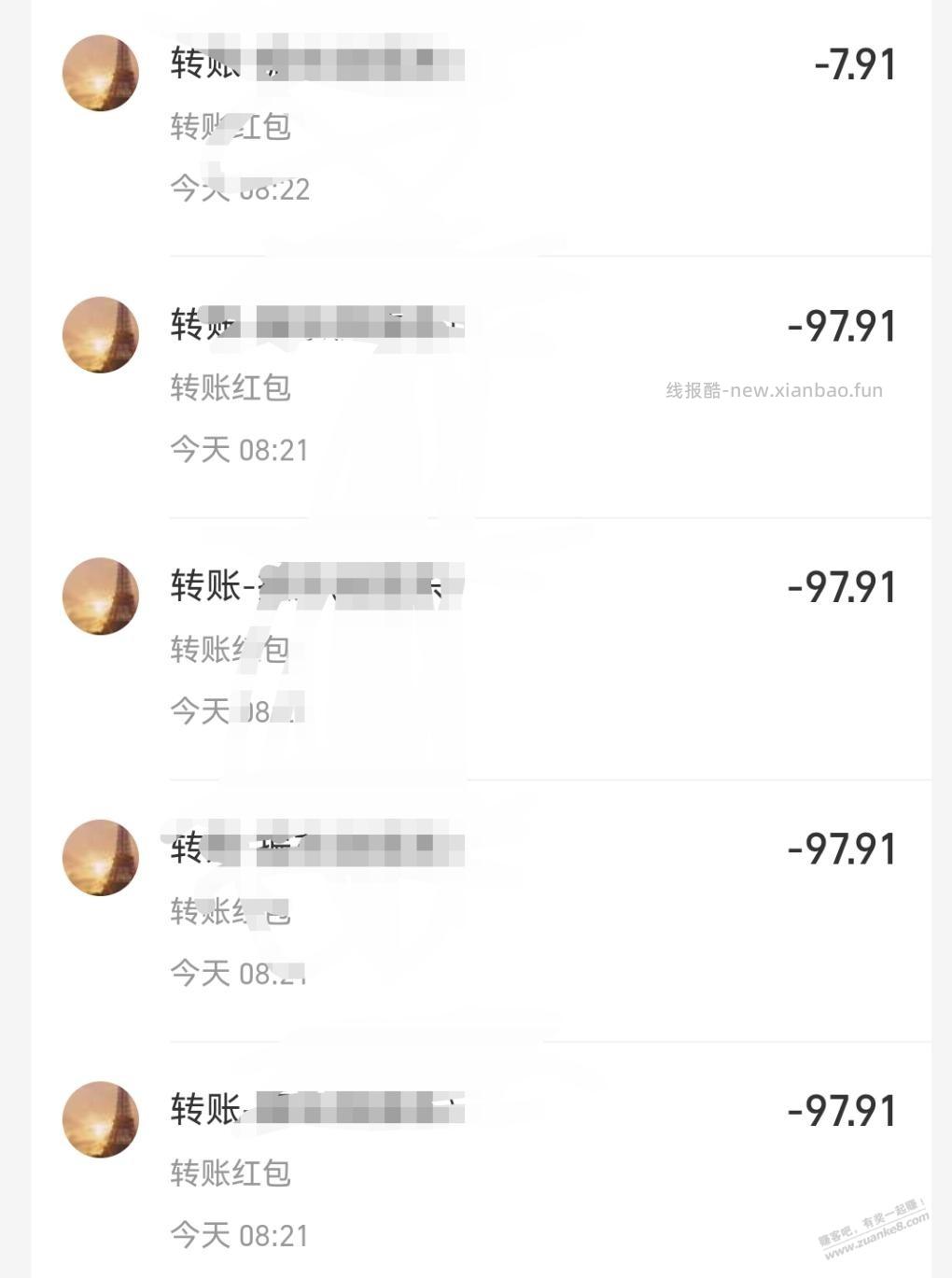Select the 转账红包 text on the last entry
The width and height of the screenshot is (952, 1278).
[x=229, y=1173]
